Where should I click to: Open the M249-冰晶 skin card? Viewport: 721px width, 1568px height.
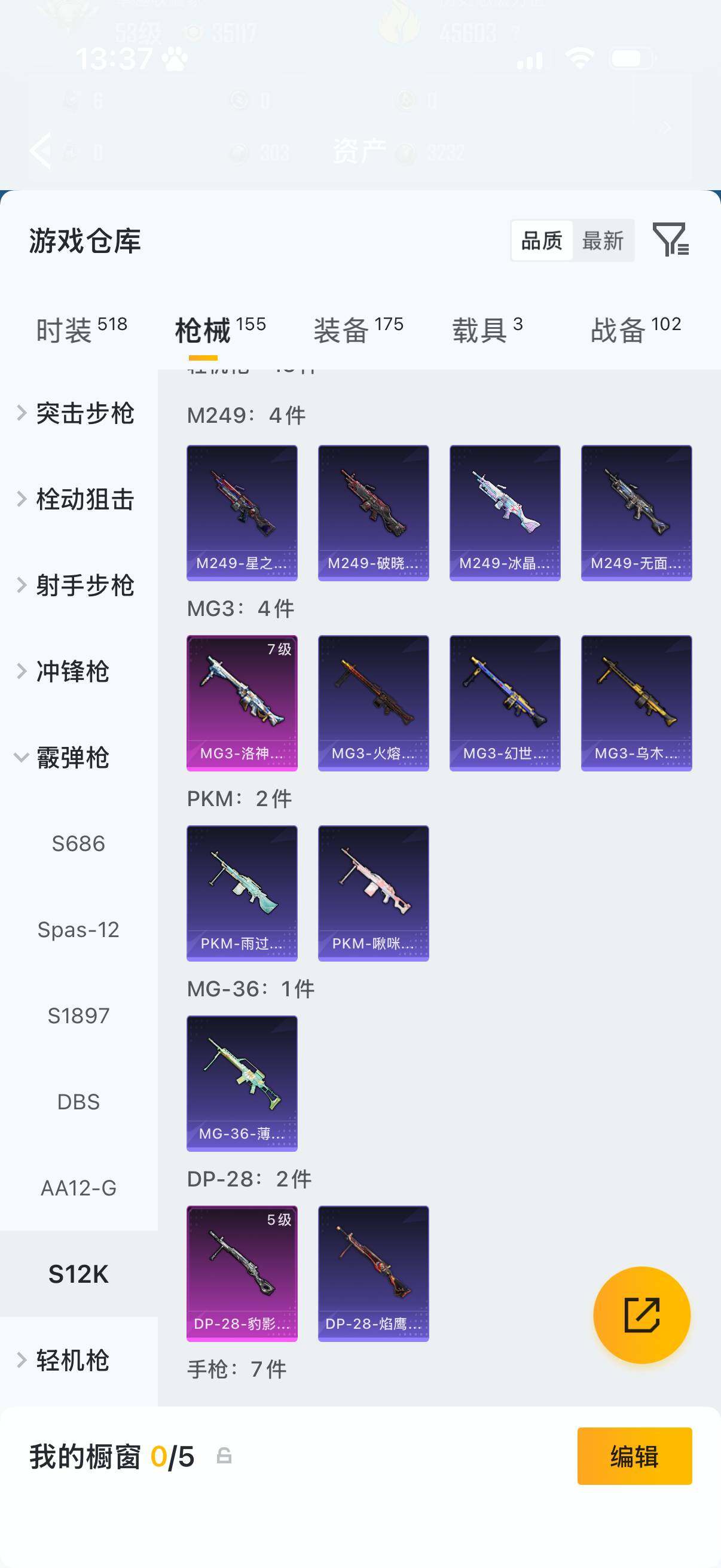coord(505,513)
